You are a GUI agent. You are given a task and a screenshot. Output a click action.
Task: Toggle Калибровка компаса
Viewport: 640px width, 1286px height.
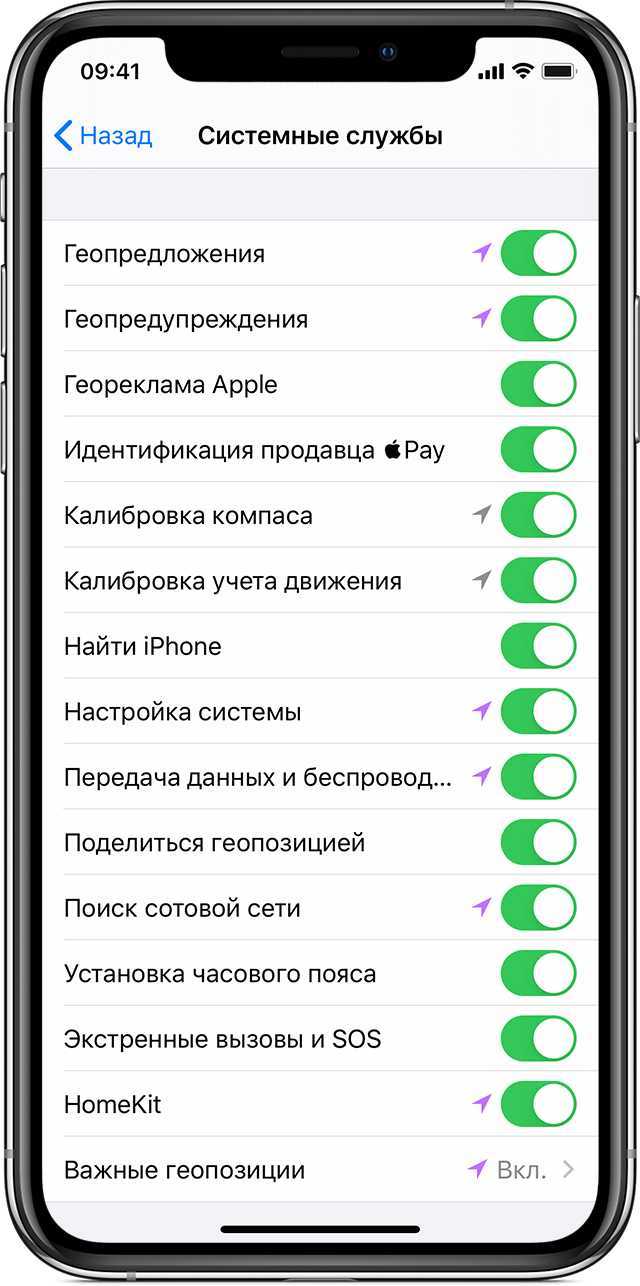pos(539,515)
